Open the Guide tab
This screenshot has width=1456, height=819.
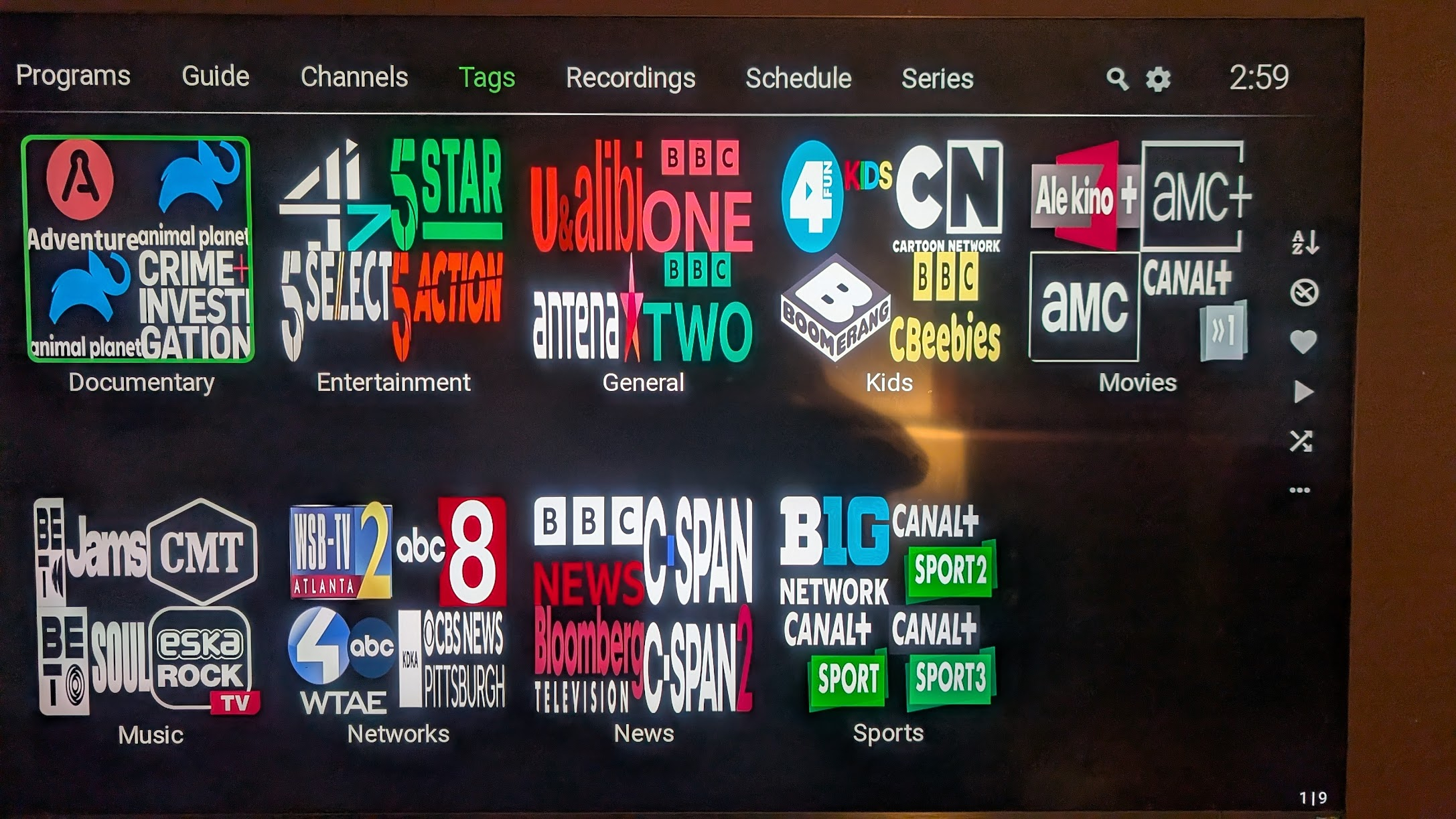215,77
